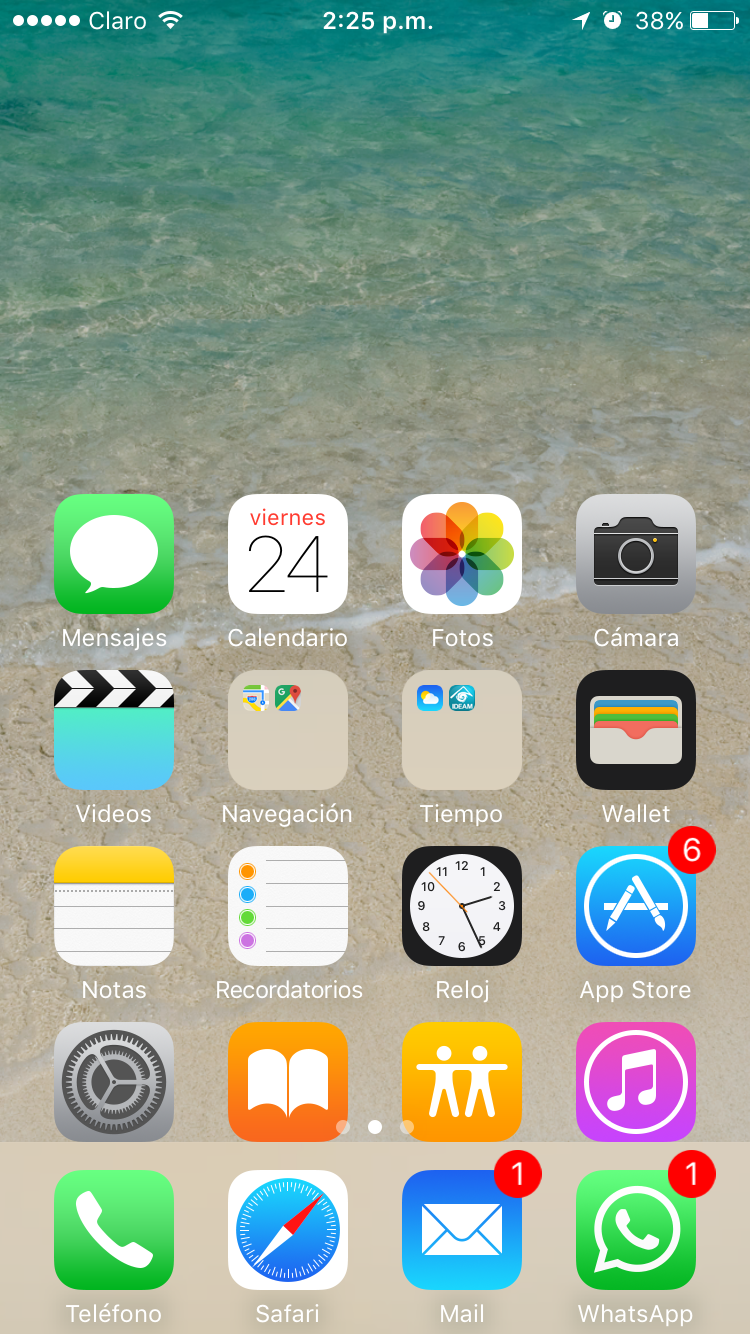Tap Teléfono in the dock
This screenshot has height=1334, width=750.
pyautogui.click(x=114, y=1230)
